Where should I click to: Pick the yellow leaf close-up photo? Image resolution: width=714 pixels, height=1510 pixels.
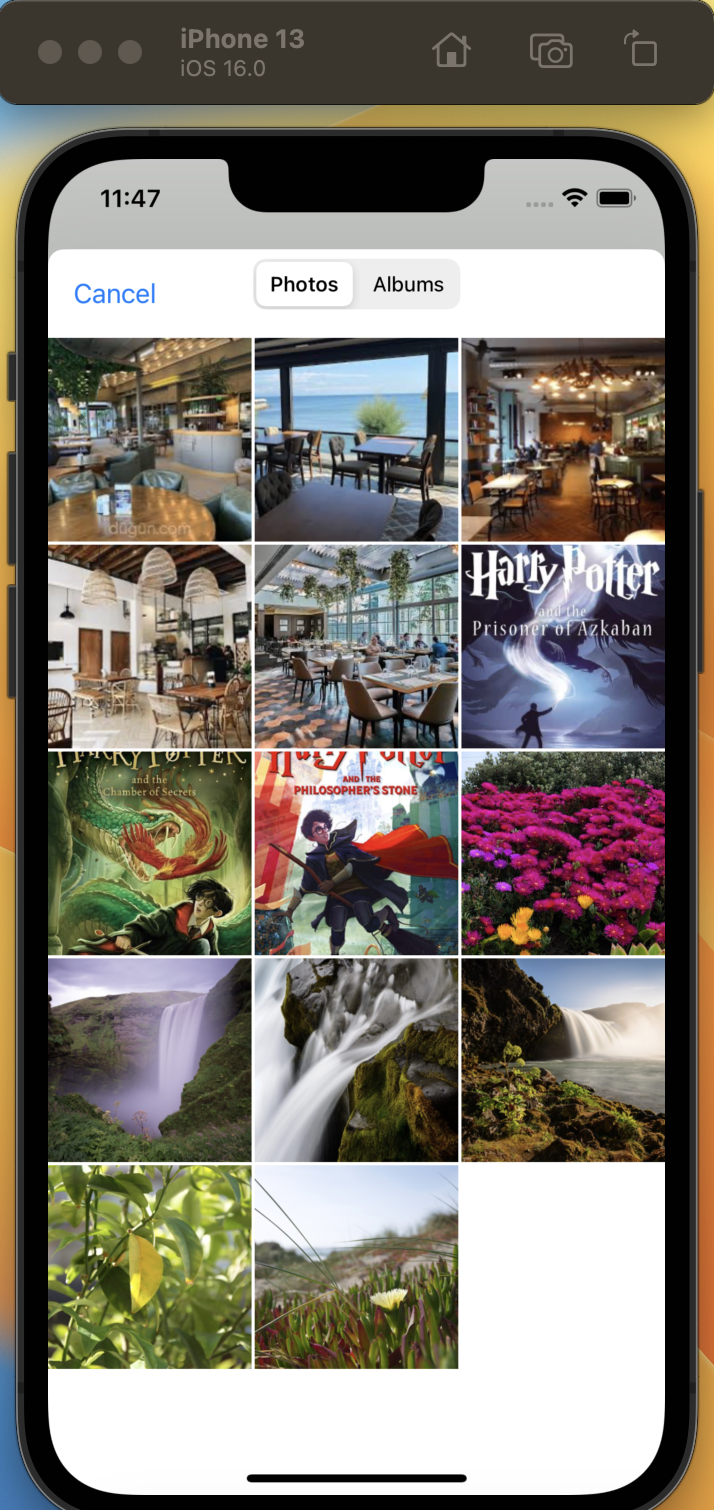tap(150, 1266)
